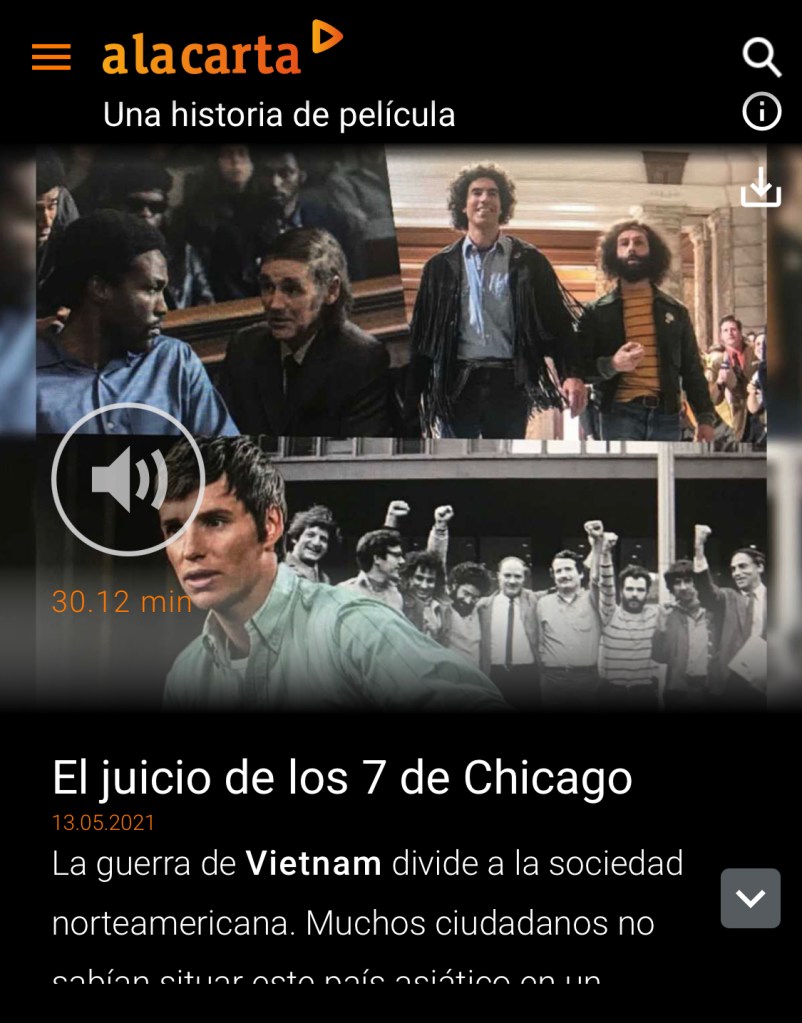Open the hamburger menu
Image resolution: width=802 pixels, height=1023 pixels.
point(51,57)
